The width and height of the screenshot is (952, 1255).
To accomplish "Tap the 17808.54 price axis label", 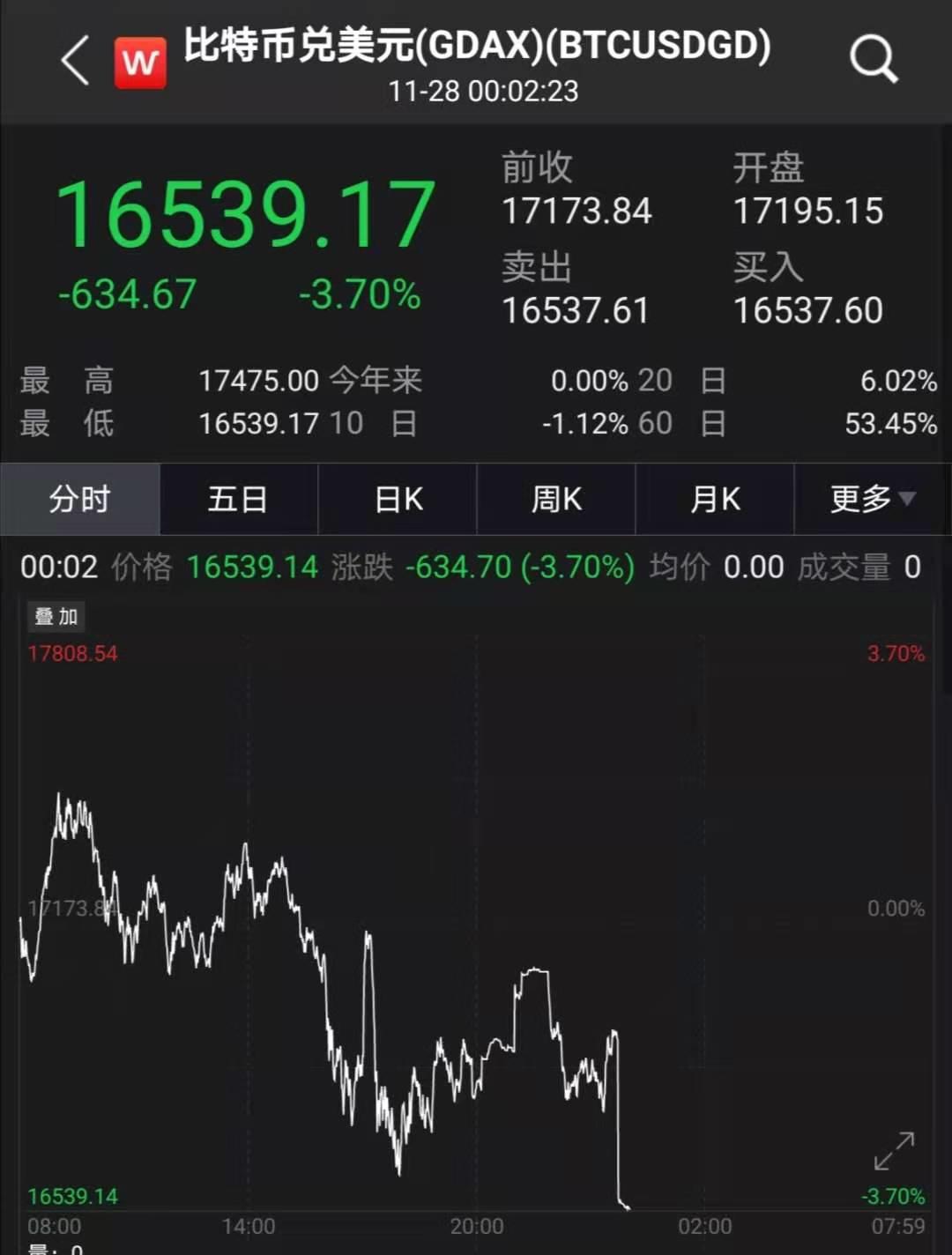I will click(x=71, y=655).
